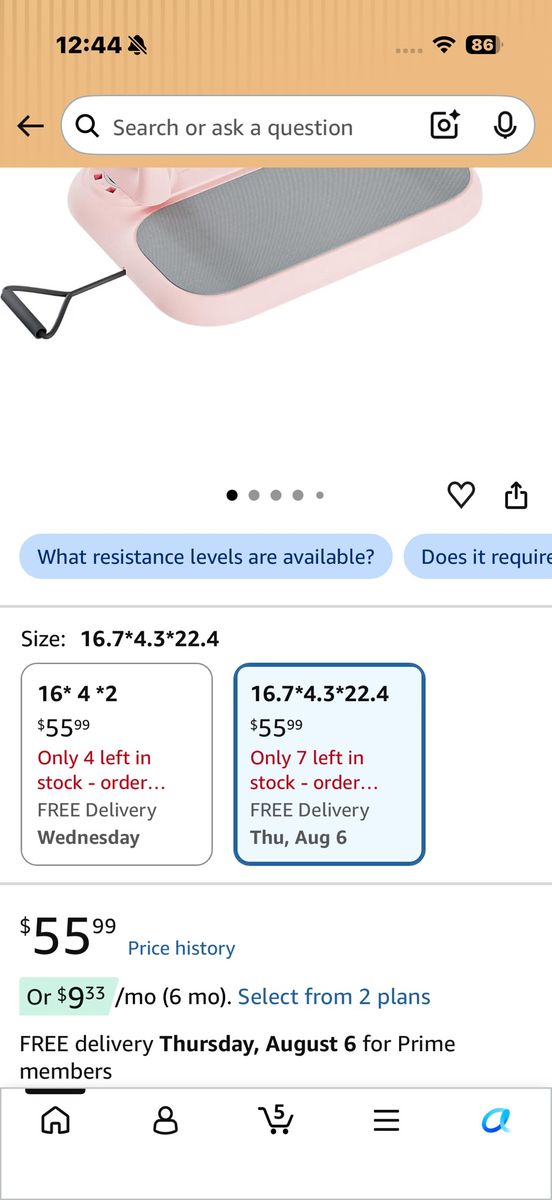
Task: Select the 16* 4 *2 size option
Action: tap(117, 764)
